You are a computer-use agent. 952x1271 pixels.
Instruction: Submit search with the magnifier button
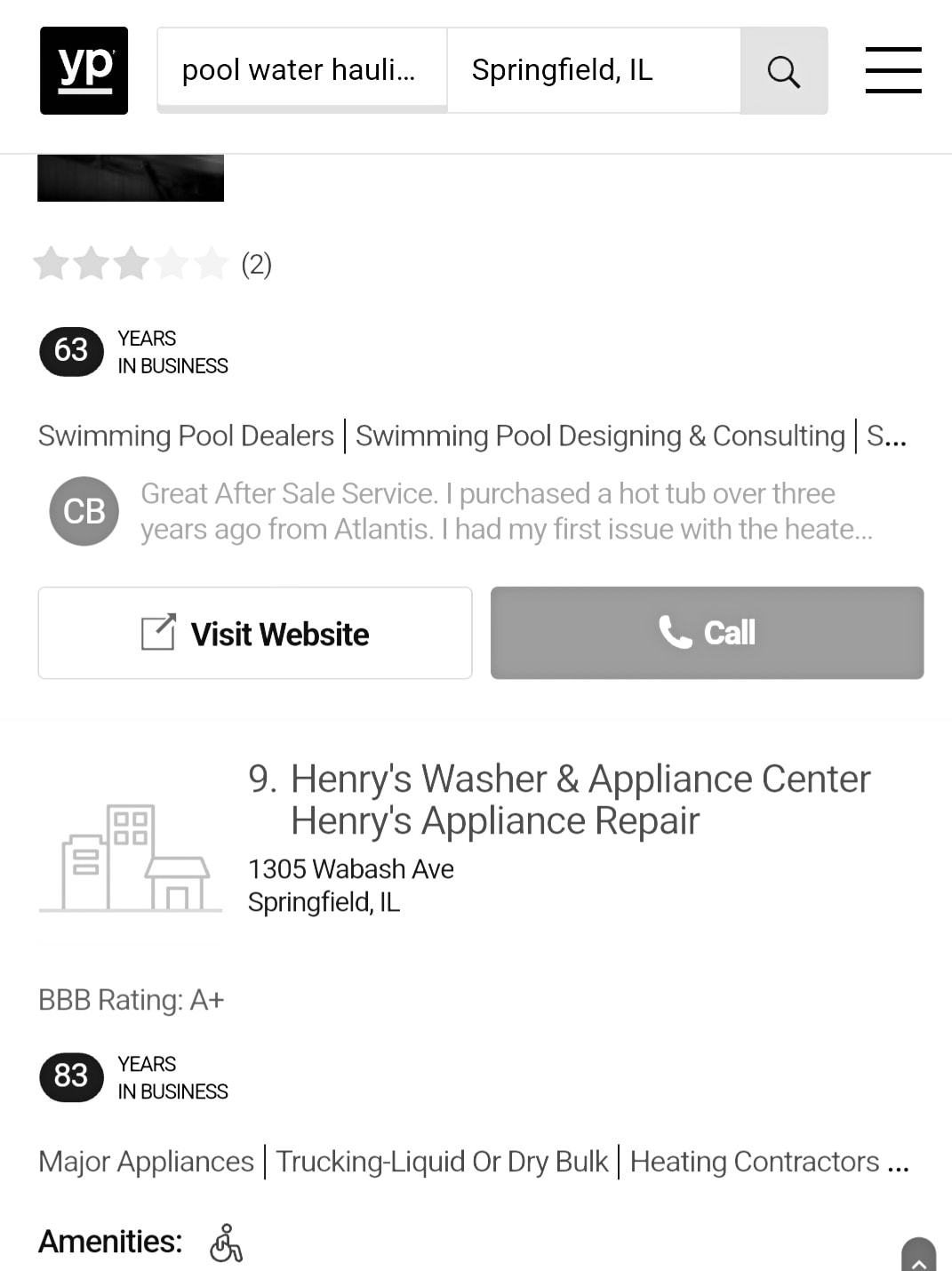(x=783, y=70)
